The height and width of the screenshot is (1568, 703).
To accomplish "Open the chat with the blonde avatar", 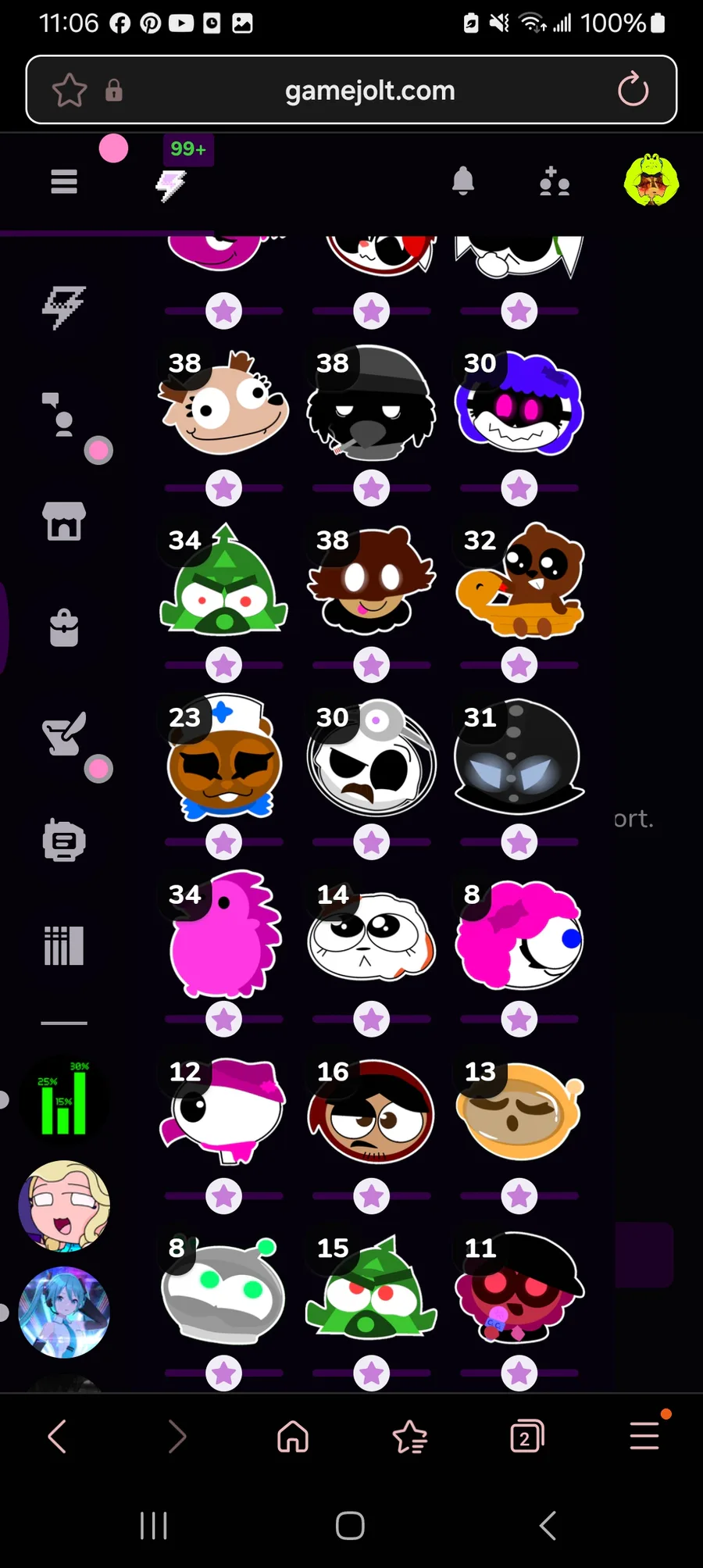I will click(x=64, y=1205).
